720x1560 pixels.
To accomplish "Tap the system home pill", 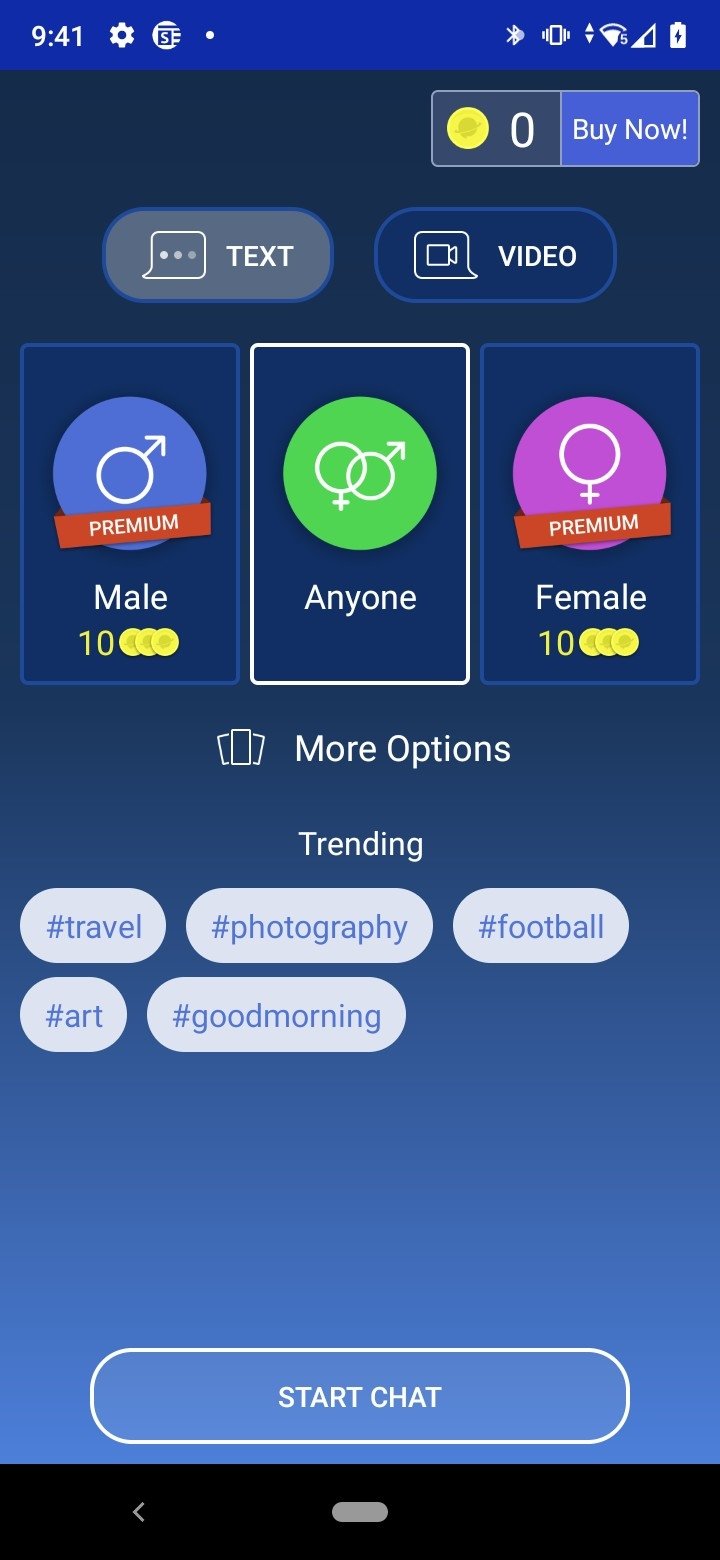I will pyautogui.click(x=360, y=1512).
